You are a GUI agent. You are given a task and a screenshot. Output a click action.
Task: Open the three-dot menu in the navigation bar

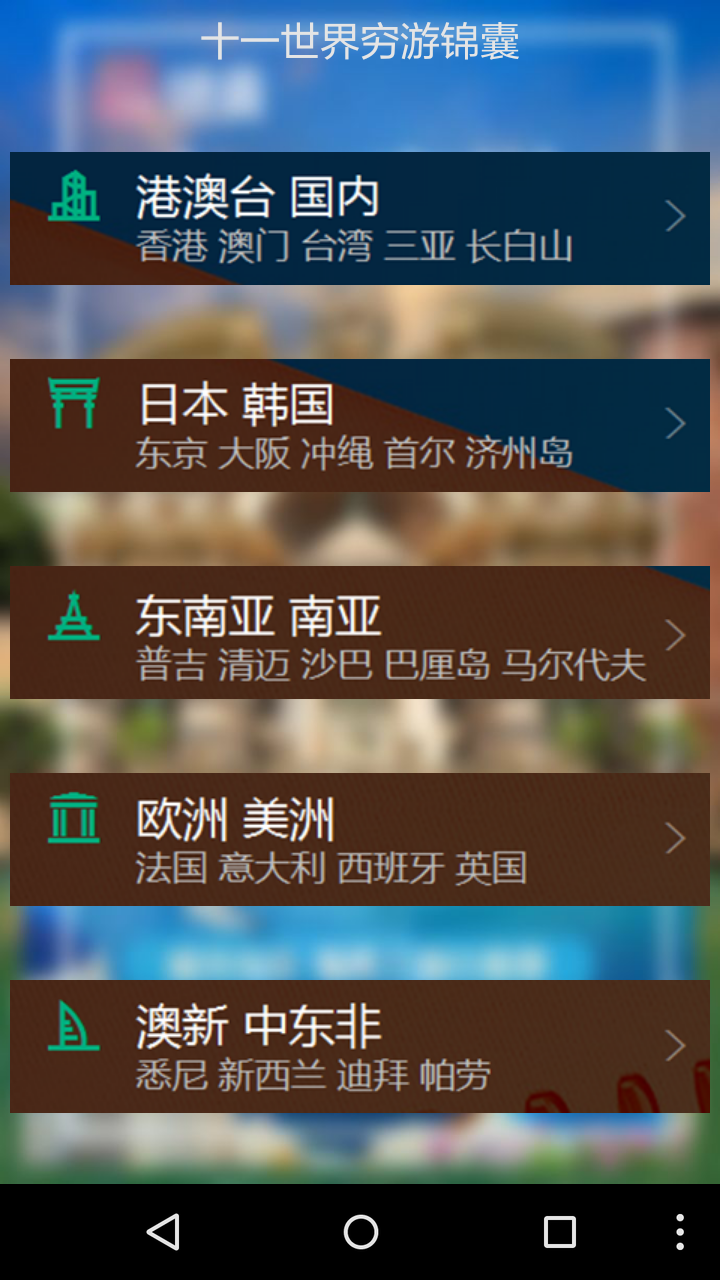680,1232
